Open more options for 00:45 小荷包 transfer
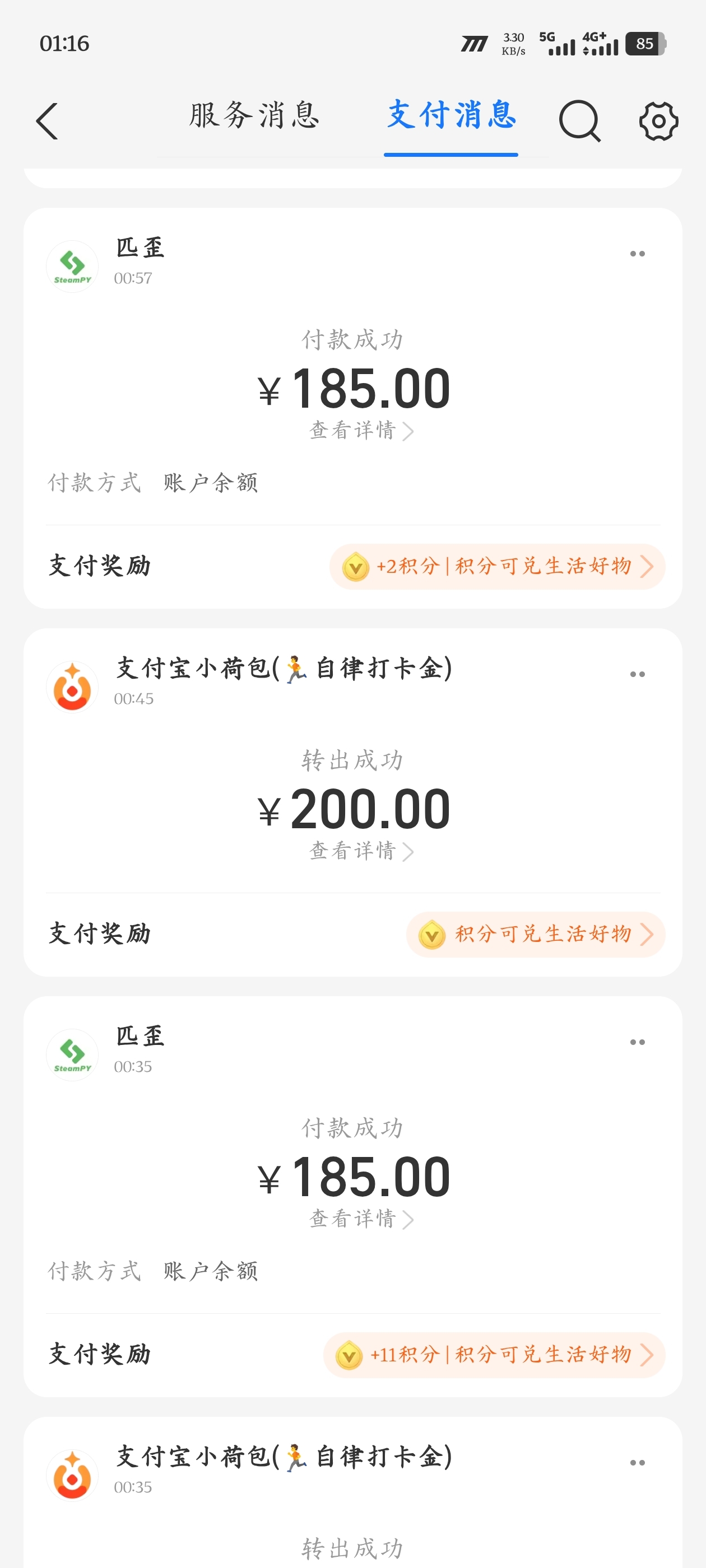The height and width of the screenshot is (1568, 706). click(x=637, y=674)
